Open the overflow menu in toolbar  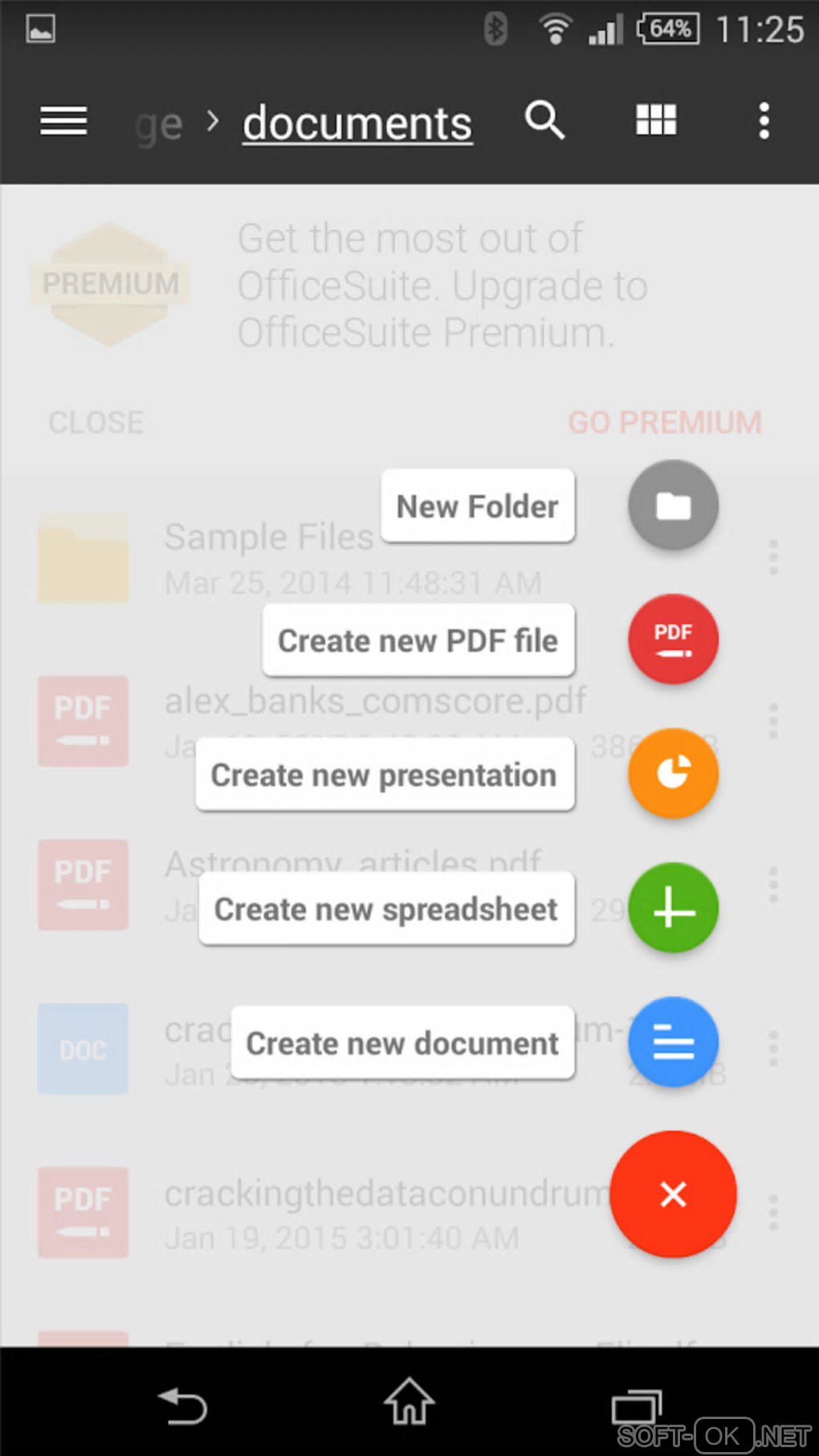click(764, 121)
